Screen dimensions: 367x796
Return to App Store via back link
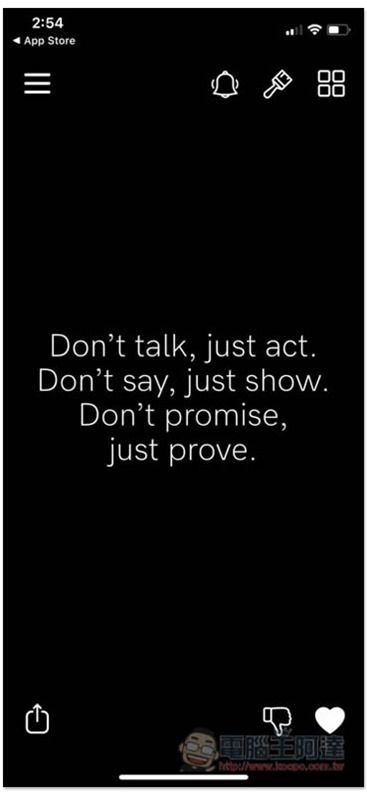click(x=43, y=41)
